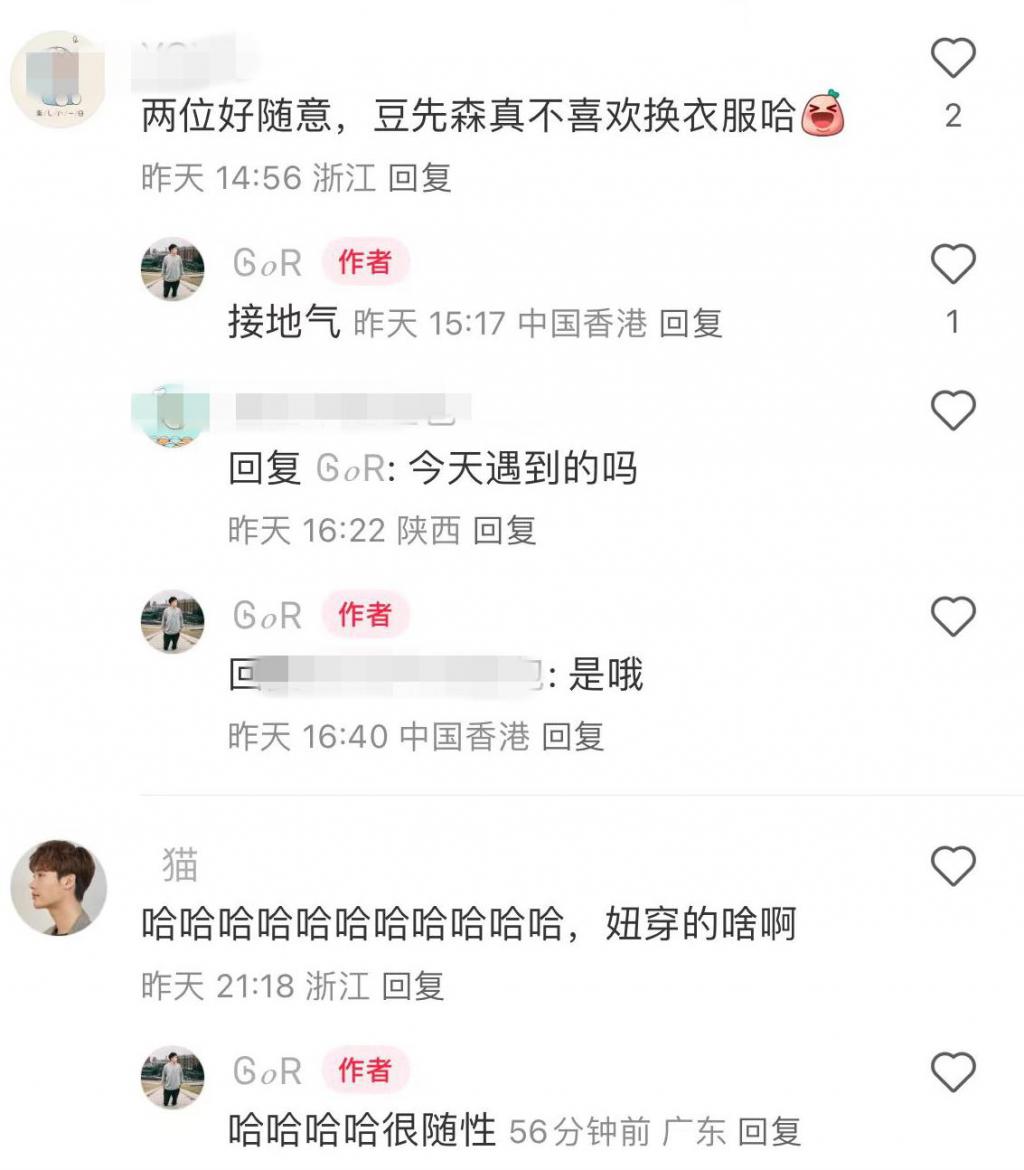The image size is (1024, 1170).
Task: Reply to the comment posted 昨天 14:56 浙江
Action: point(420,178)
